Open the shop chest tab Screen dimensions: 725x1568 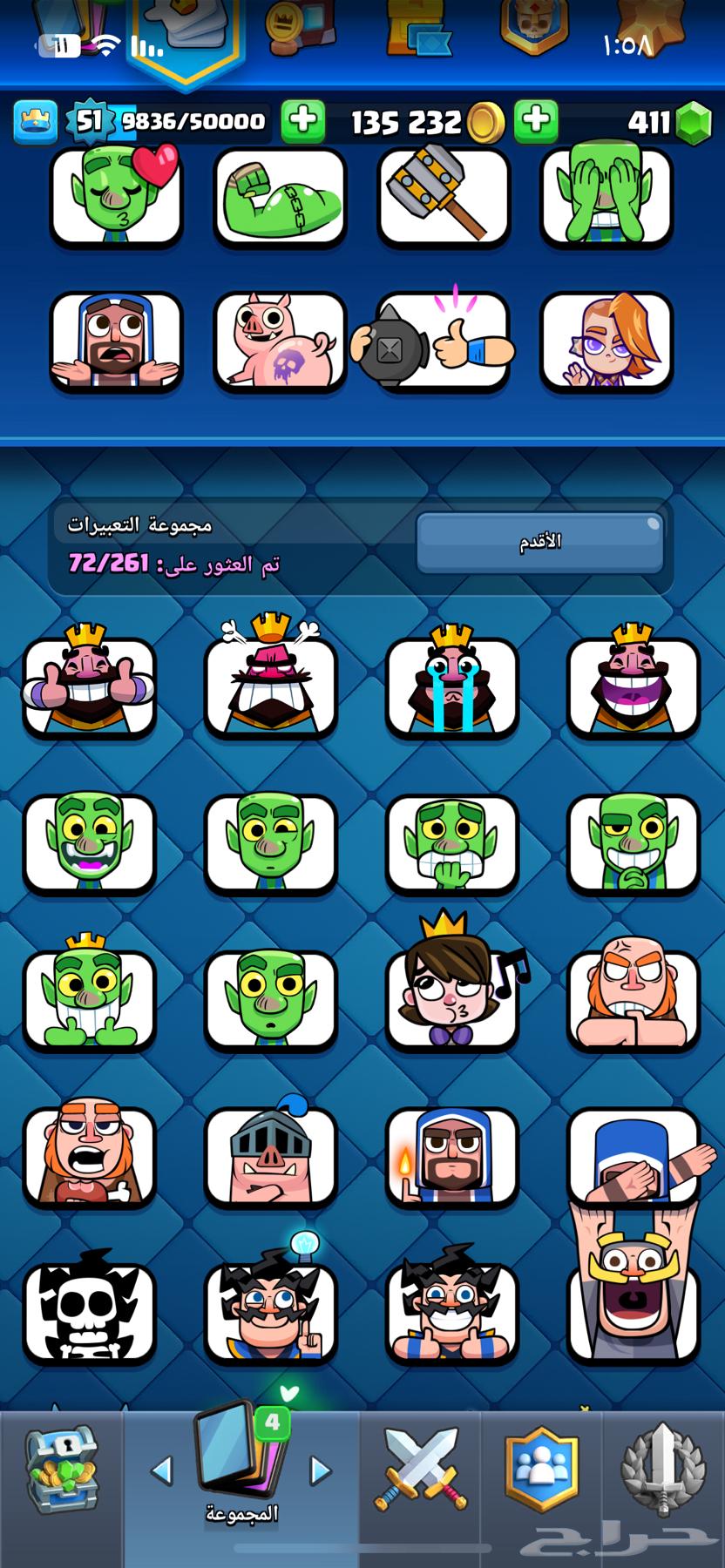60,1470
